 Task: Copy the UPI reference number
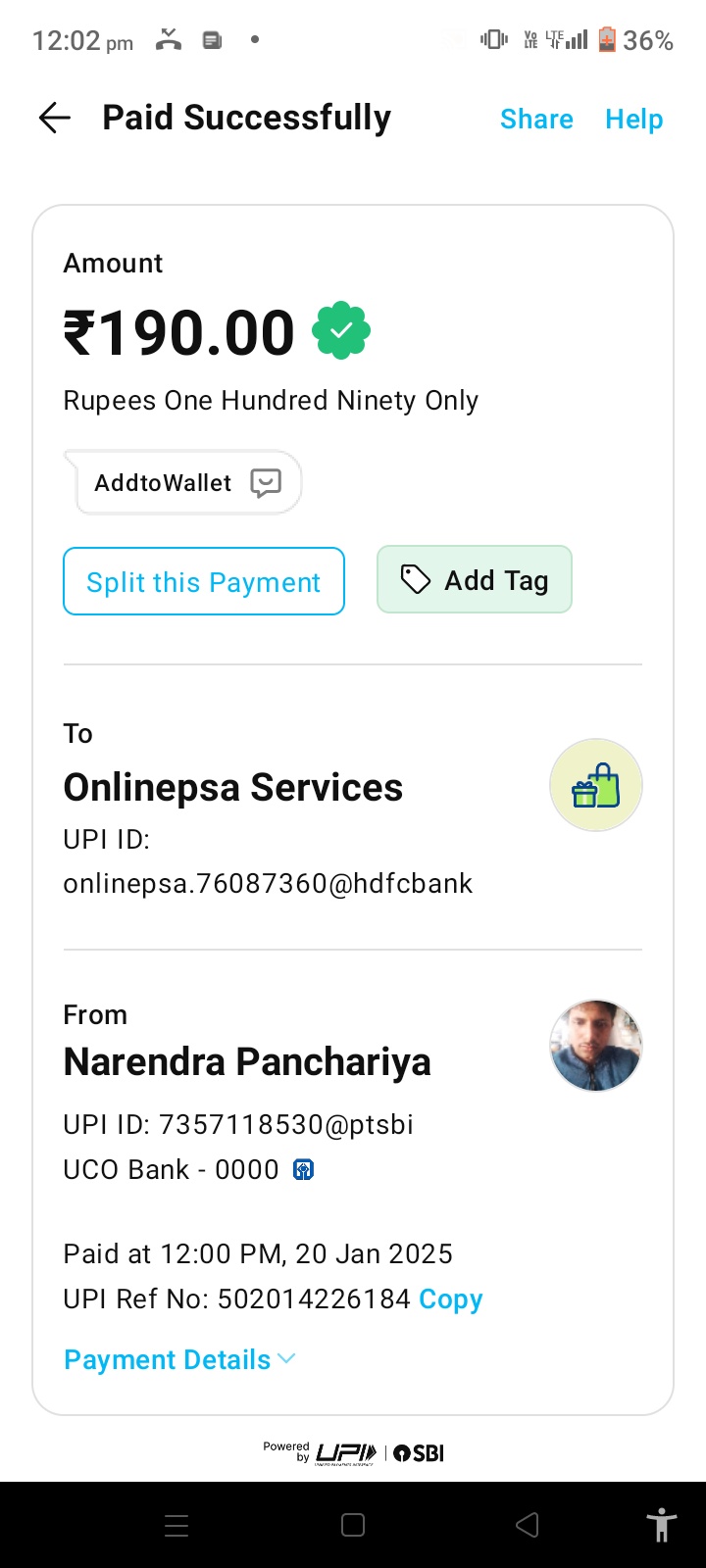450,1299
